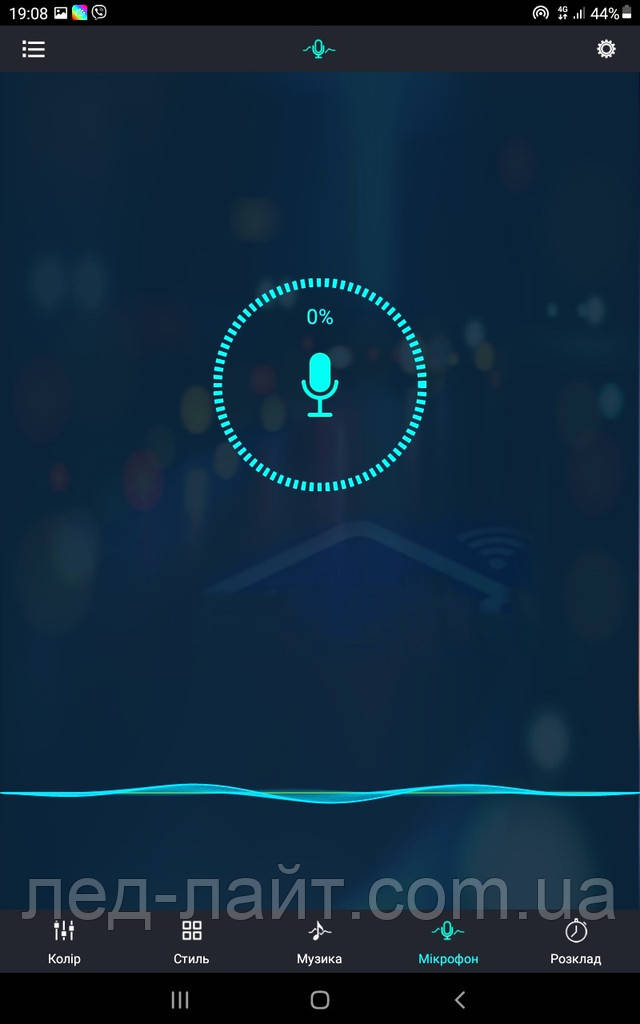Switch to the Стиль tab
This screenshot has height=1024, width=640.
pyautogui.click(x=192, y=942)
